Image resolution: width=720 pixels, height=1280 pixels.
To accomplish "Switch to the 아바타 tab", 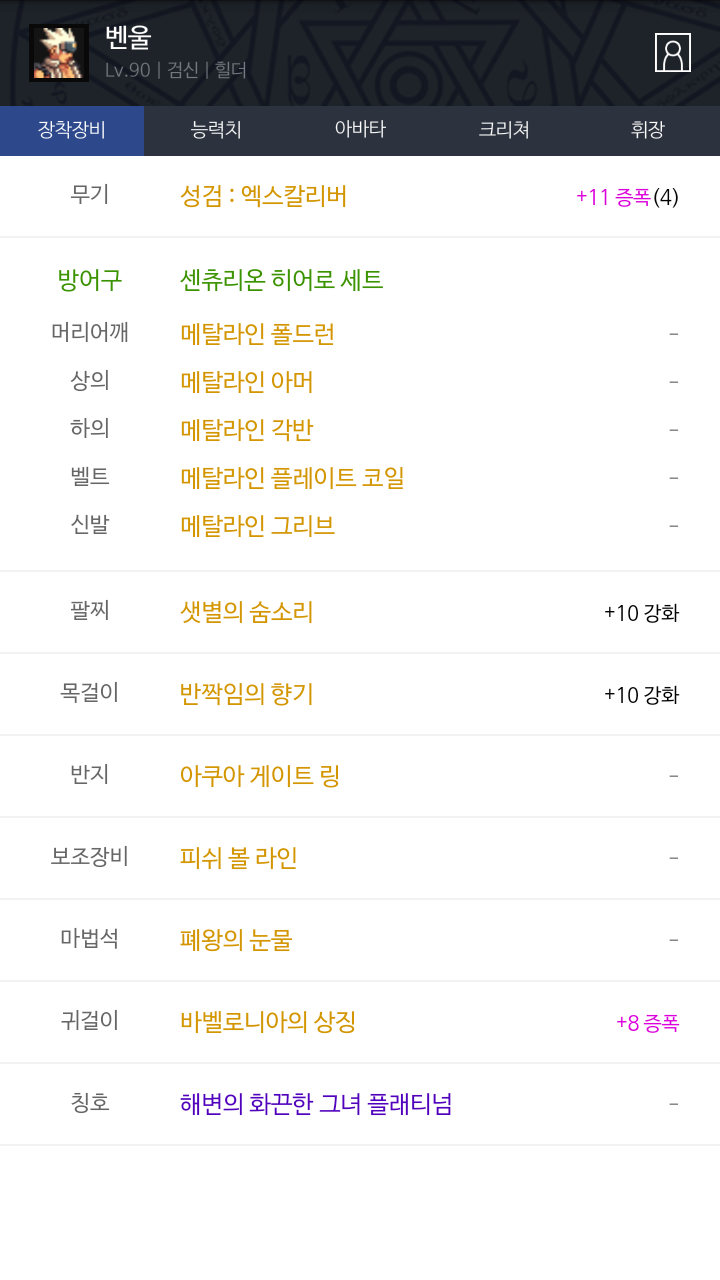I will point(360,130).
